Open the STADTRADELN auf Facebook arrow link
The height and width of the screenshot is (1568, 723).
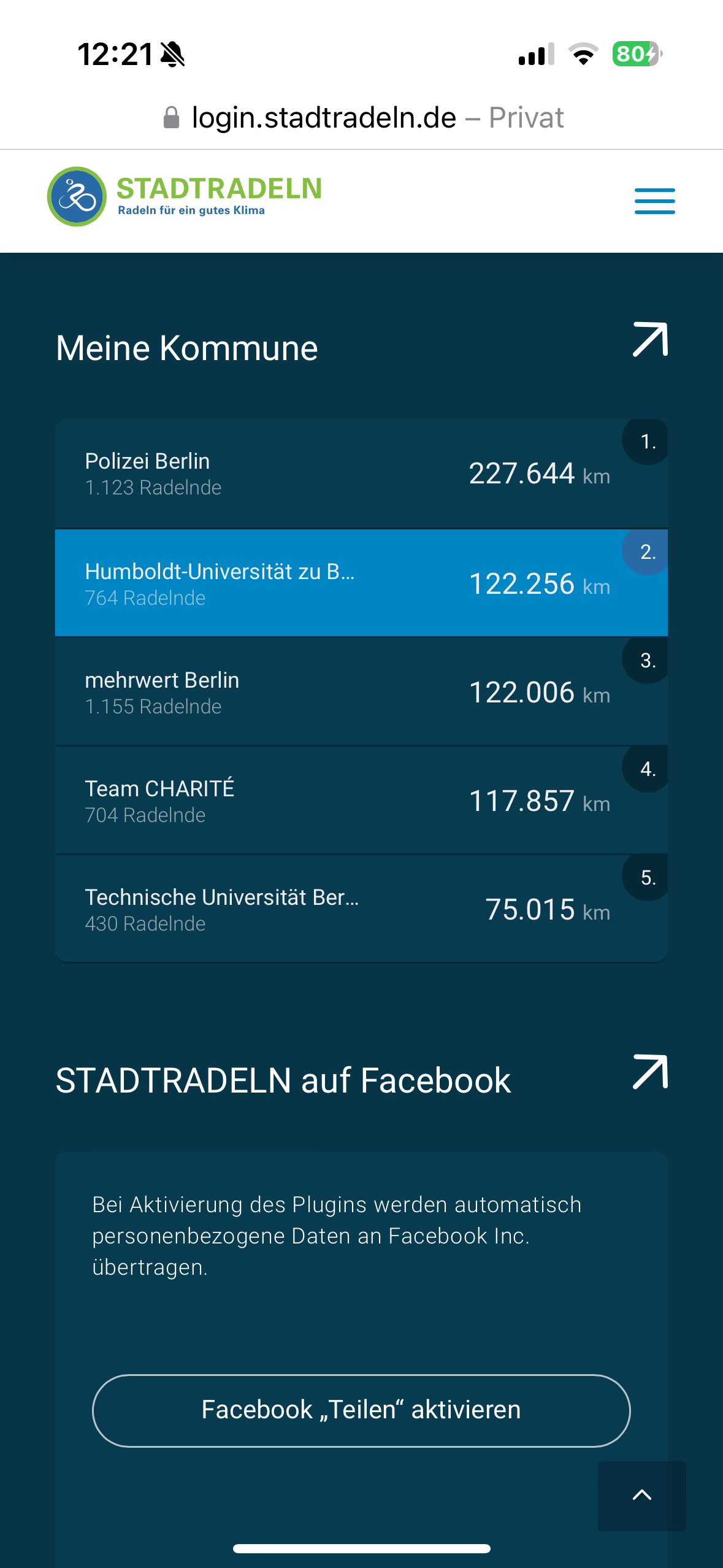pos(650,1072)
